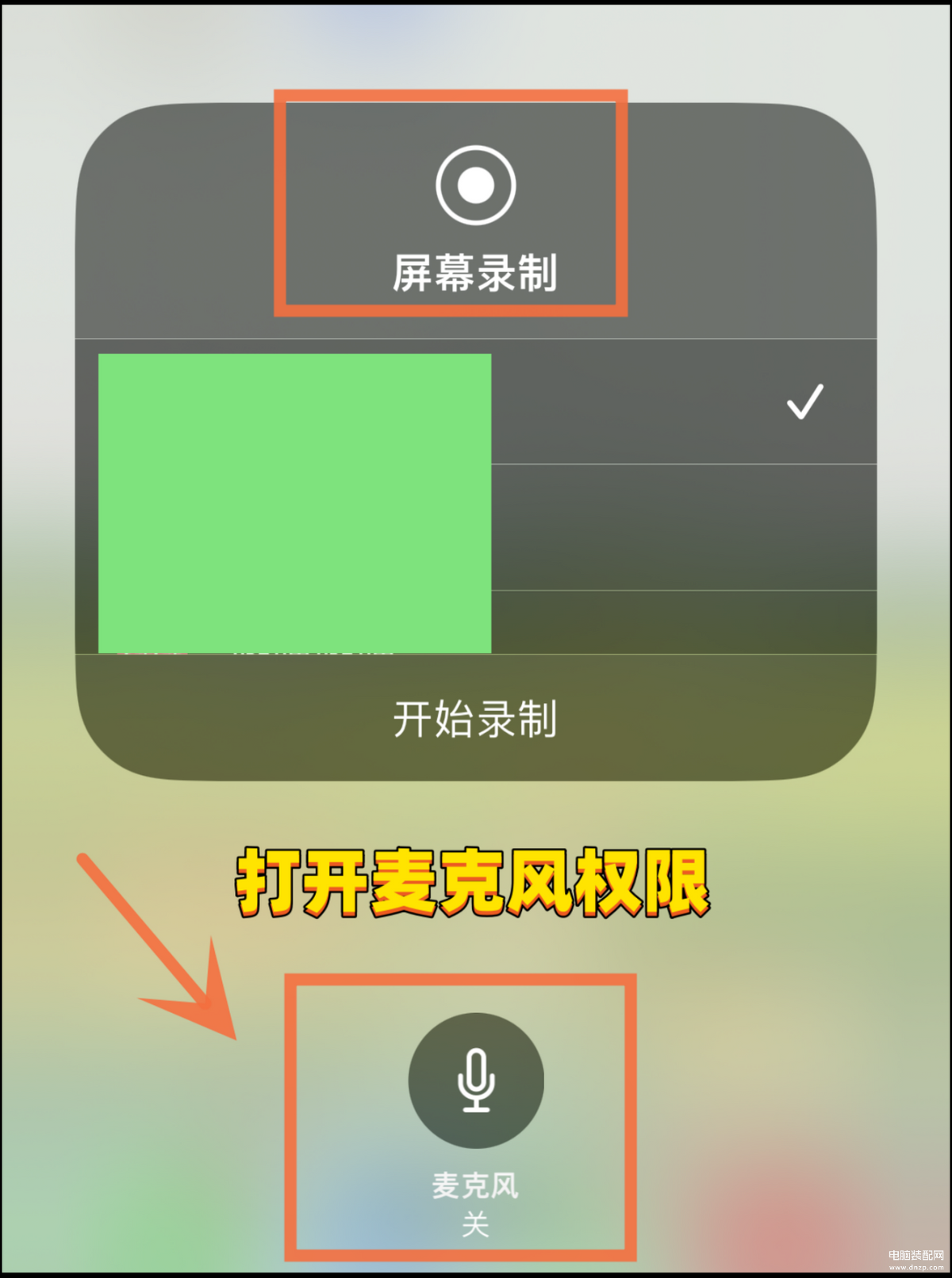Viewport: 952px width, 1278px height.
Task: Turn on the 麦克风 microphone toggle
Action: [476, 1080]
